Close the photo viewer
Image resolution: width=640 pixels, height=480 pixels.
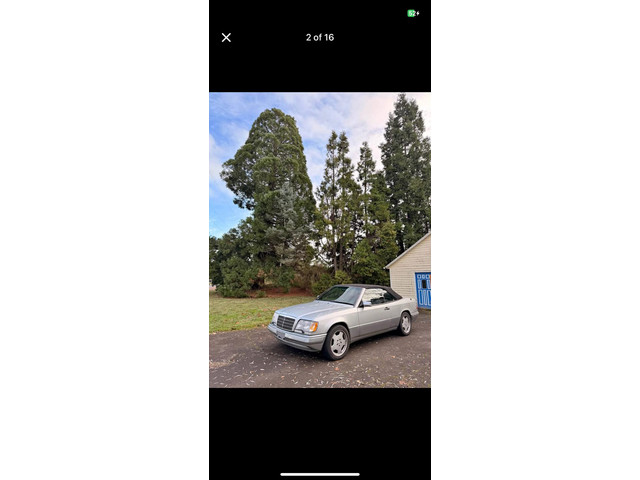click(x=226, y=38)
